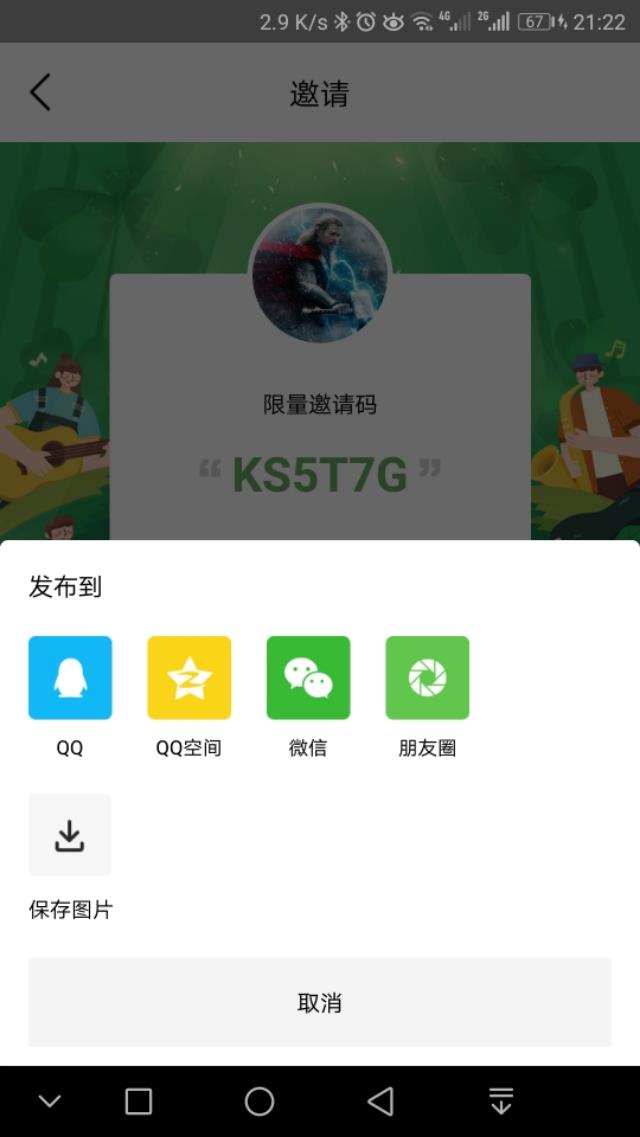
Task: Tap the system home button
Action: [259, 1101]
